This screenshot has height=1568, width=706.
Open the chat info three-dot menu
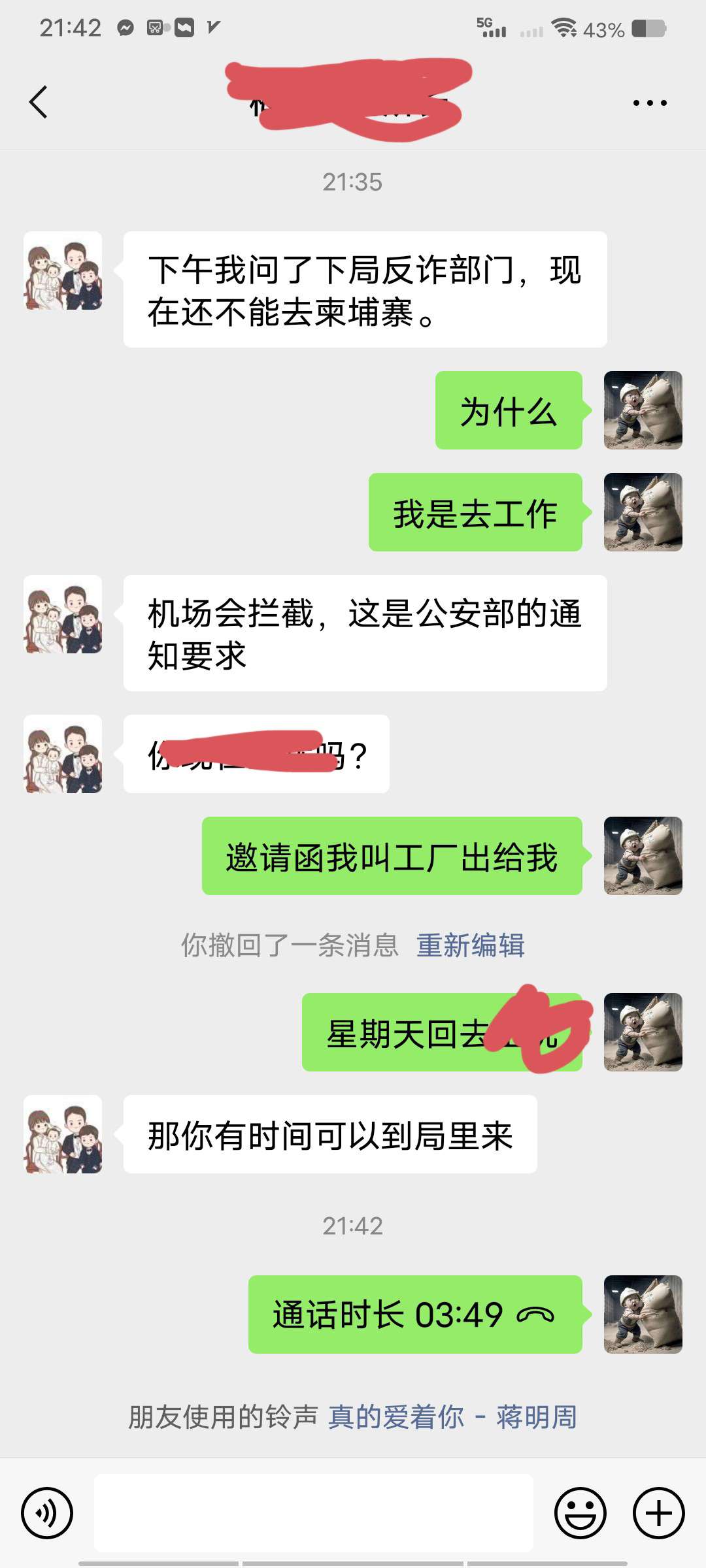(x=650, y=103)
